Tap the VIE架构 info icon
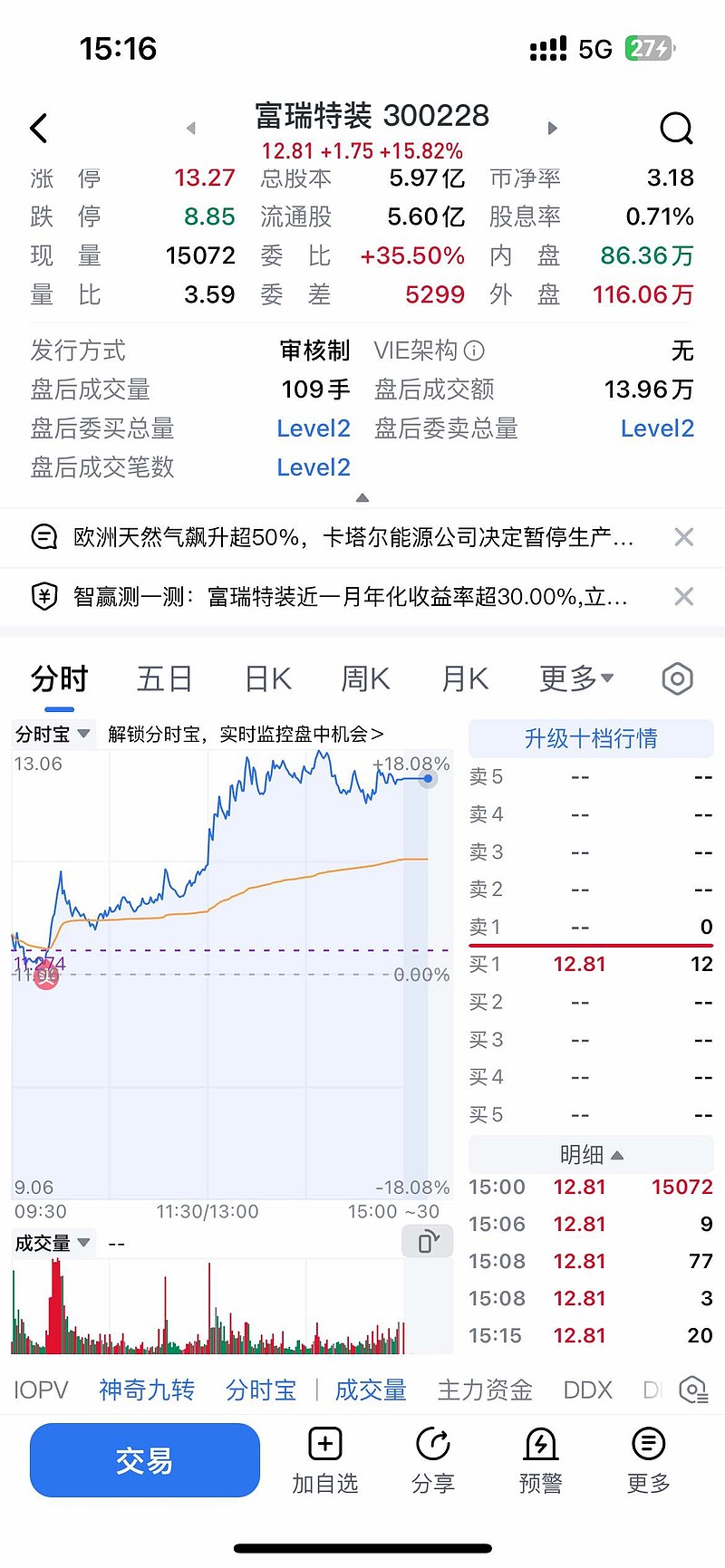 click(472, 350)
